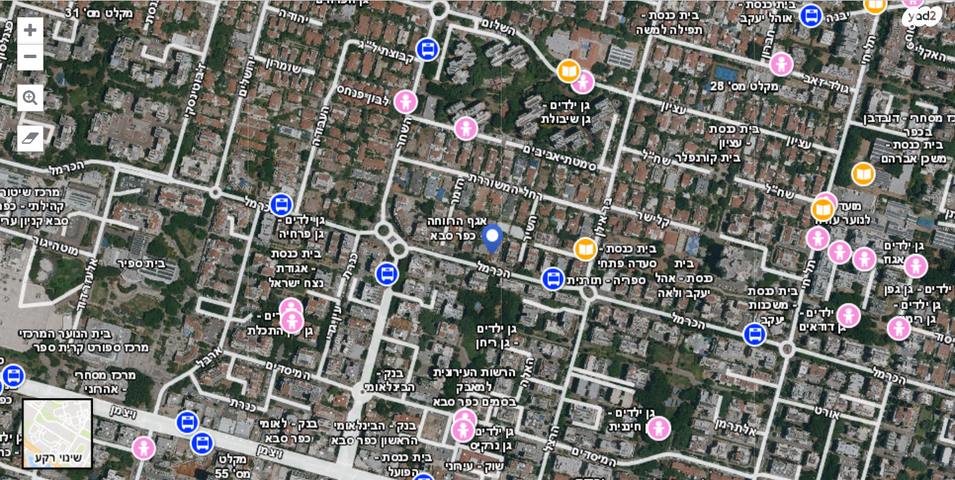Open the library marker beside בית כנסת סערה פתחי
The height and width of the screenshot is (480, 955).
click(585, 249)
